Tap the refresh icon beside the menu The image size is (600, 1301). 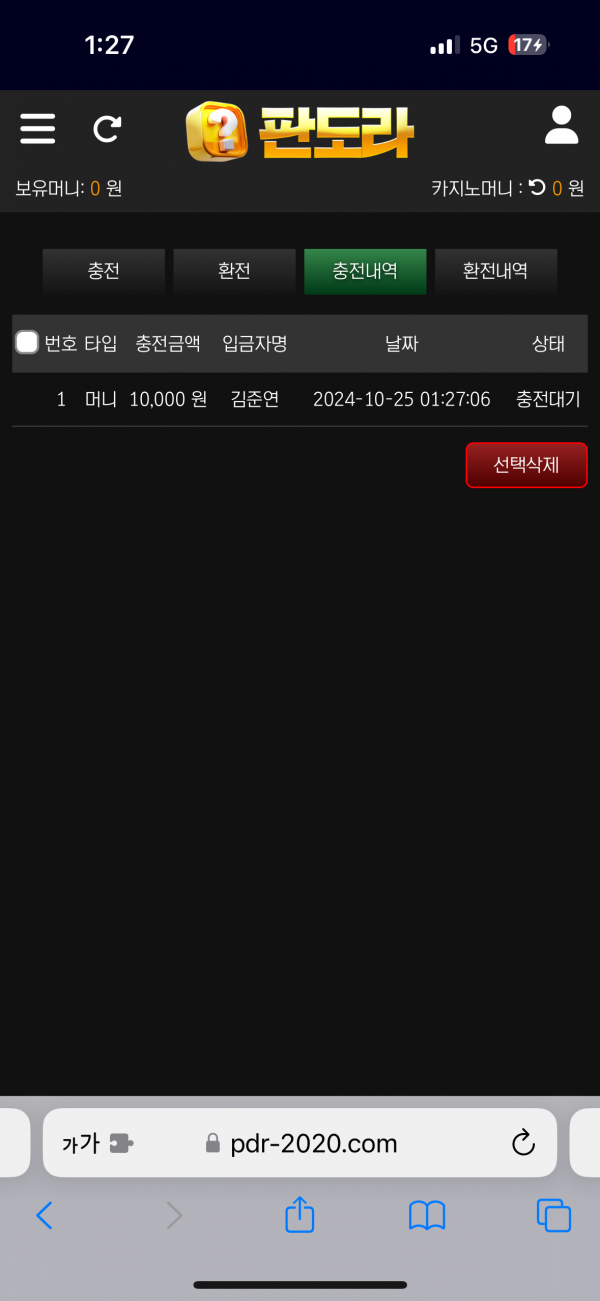(x=107, y=128)
